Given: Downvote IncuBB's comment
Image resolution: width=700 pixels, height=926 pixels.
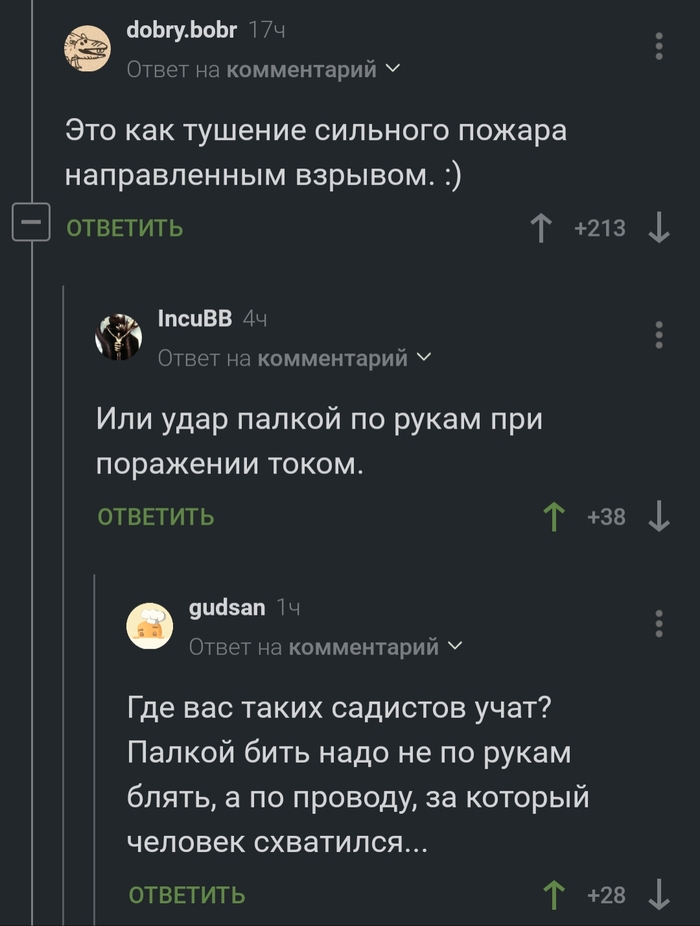Looking at the screenshot, I should tap(659, 517).
